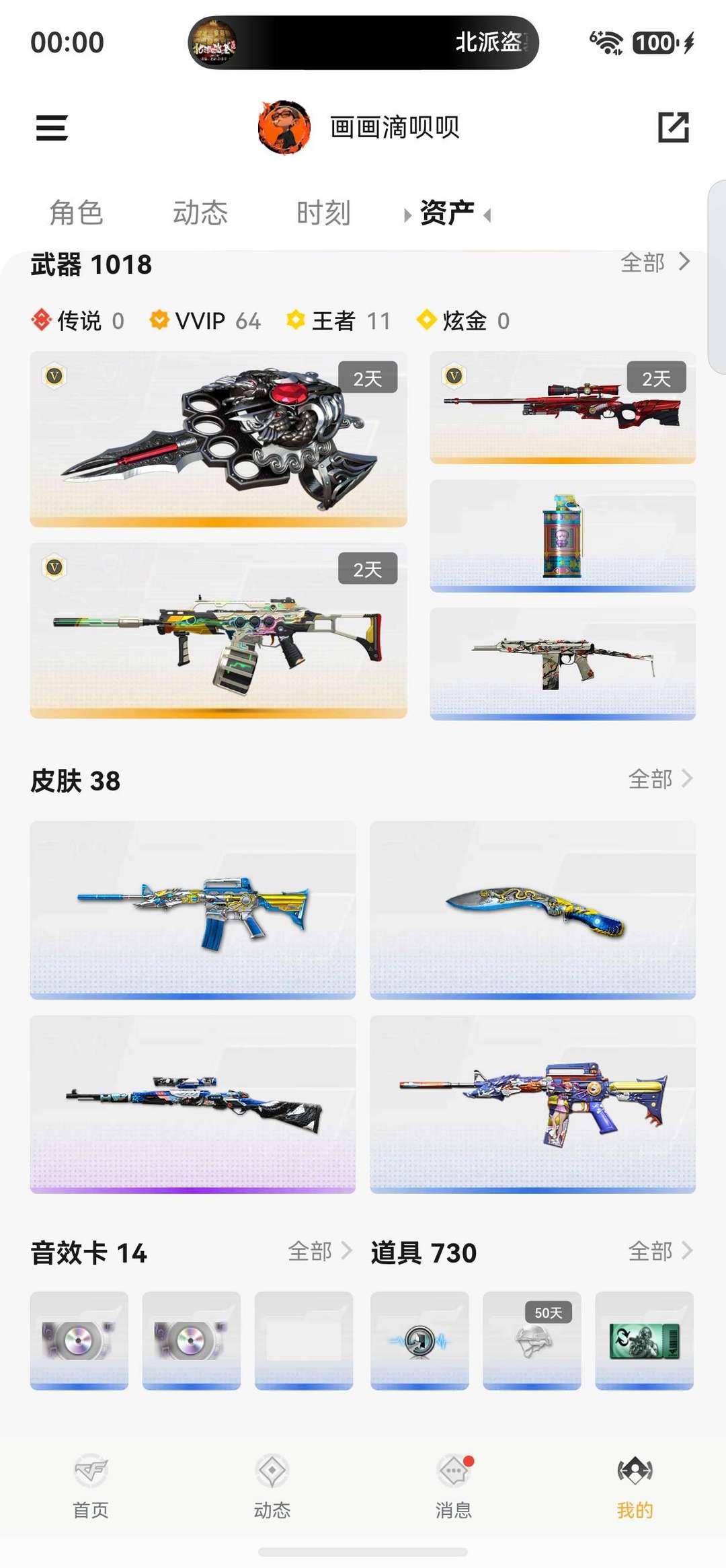The width and height of the screenshot is (726, 1568).
Task: View all sound cards via 全部 next to 音效卡
Action: pyautogui.click(x=319, y=1251)
